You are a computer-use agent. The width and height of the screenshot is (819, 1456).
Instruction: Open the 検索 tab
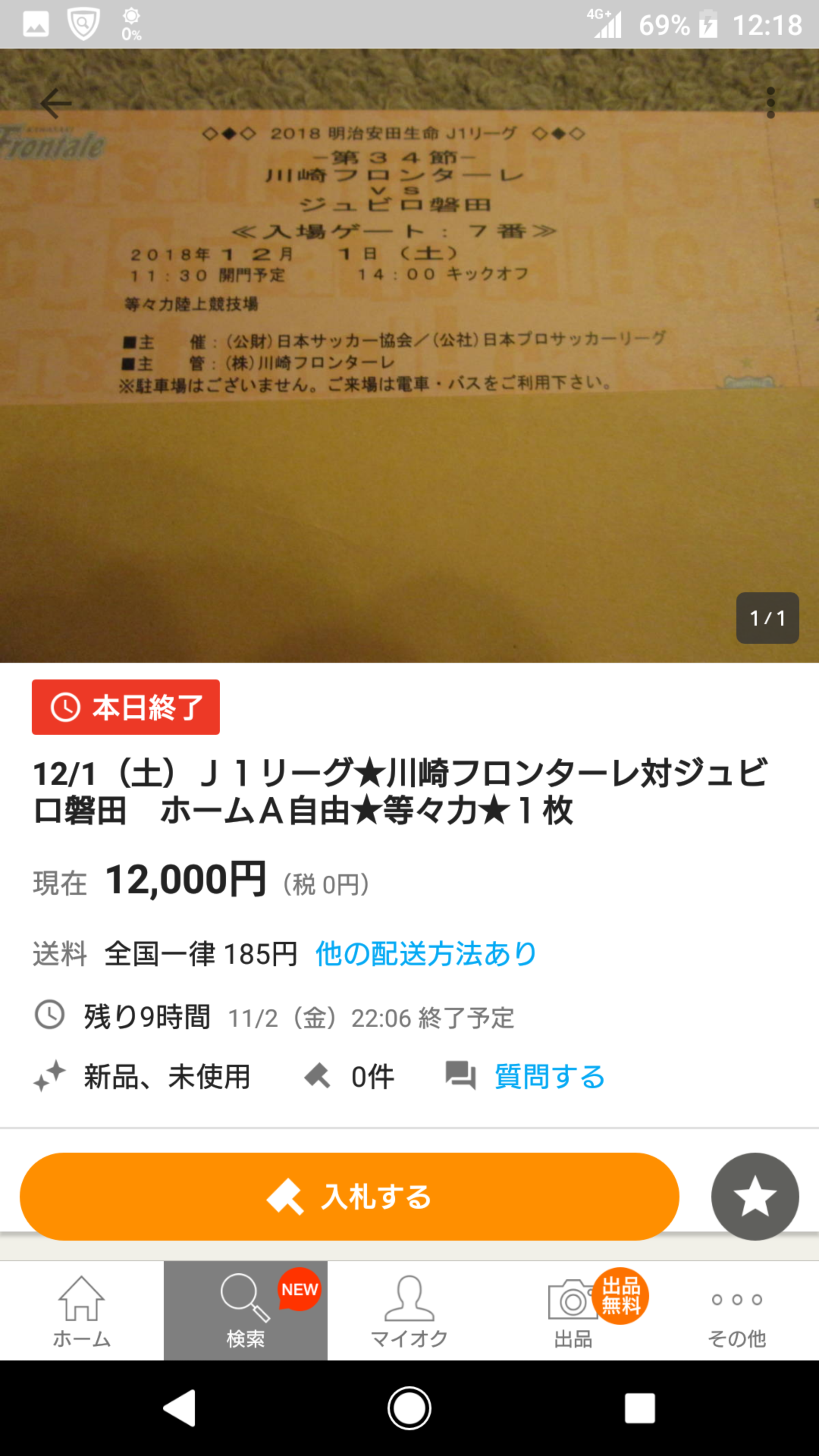pos(245,1311)
